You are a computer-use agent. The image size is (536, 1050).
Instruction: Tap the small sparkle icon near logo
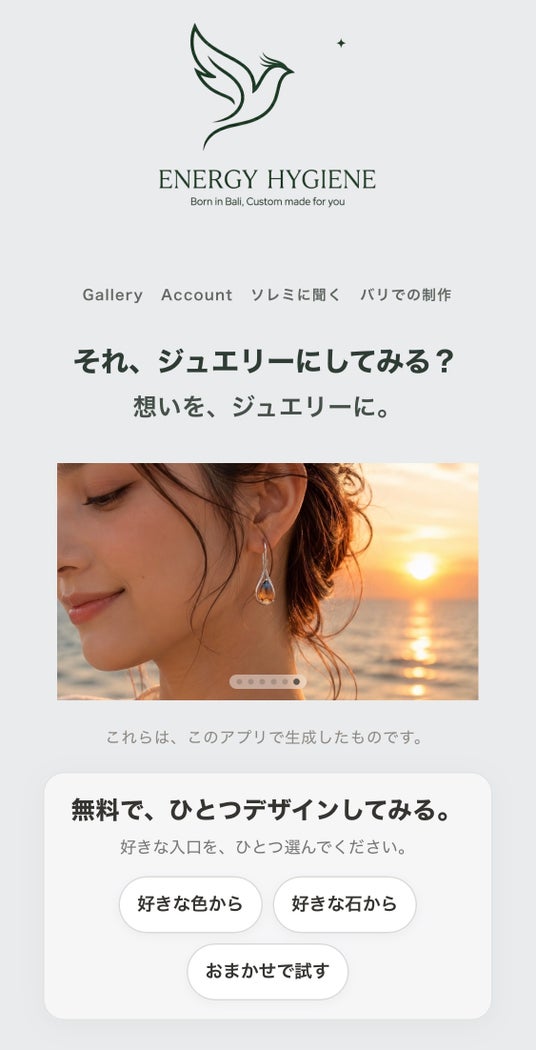pyautogui.click(x=341, y=43)
